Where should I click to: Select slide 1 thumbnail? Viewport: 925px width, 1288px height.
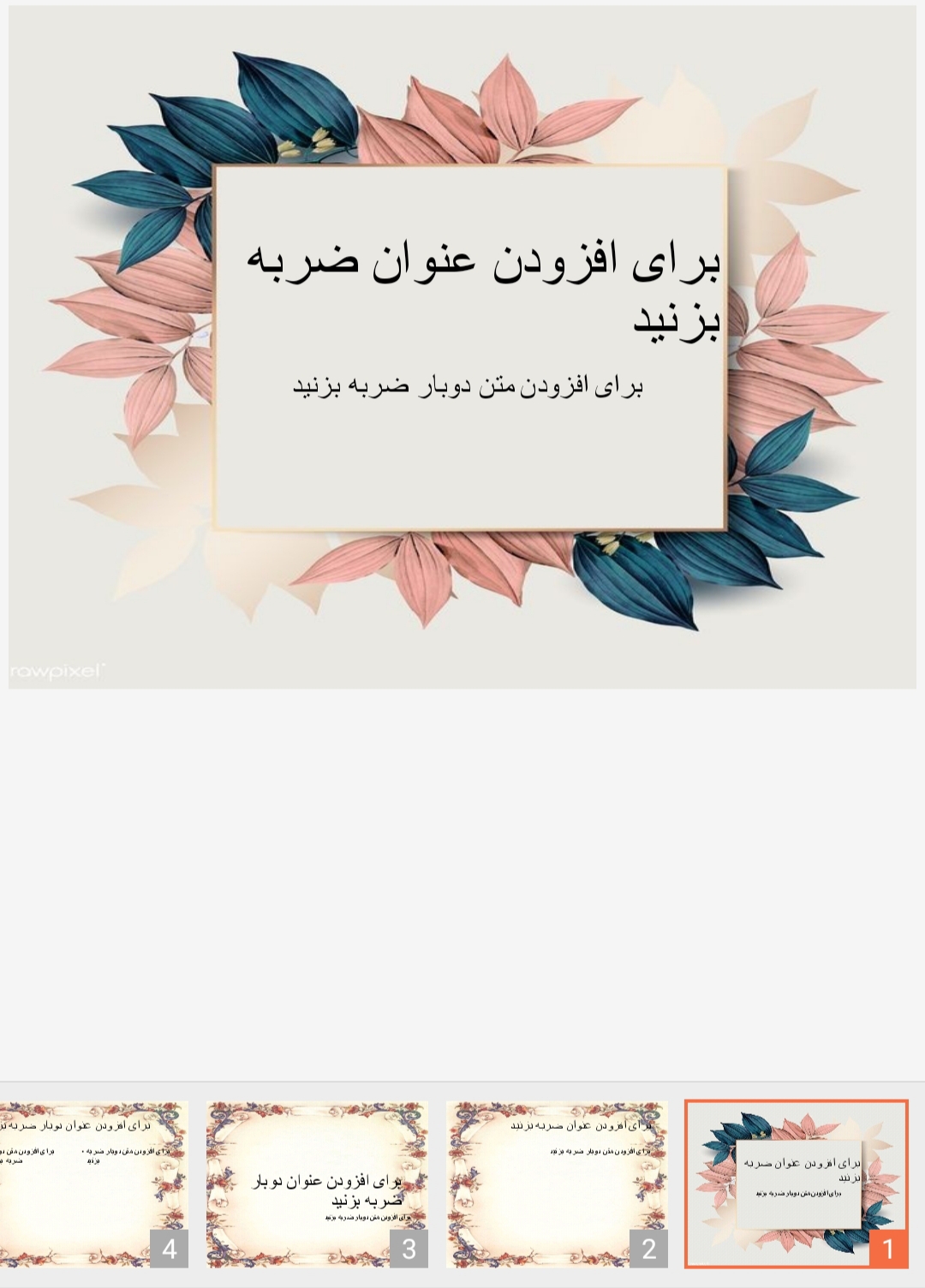(796, 1184)
